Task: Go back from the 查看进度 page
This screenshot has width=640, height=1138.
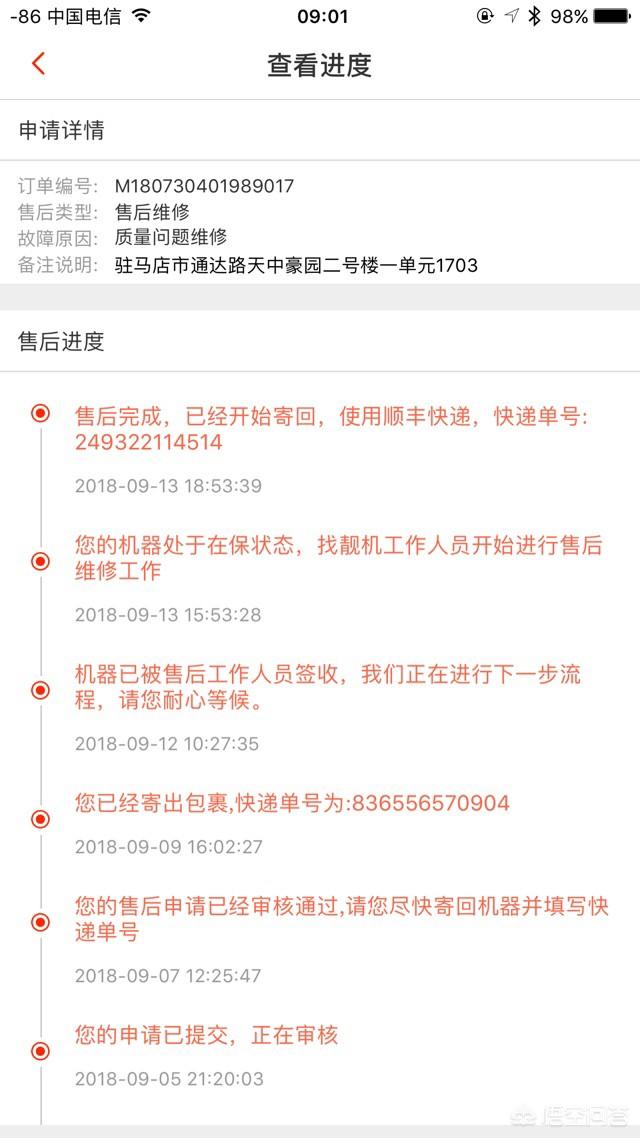Action: click(38, 64)
